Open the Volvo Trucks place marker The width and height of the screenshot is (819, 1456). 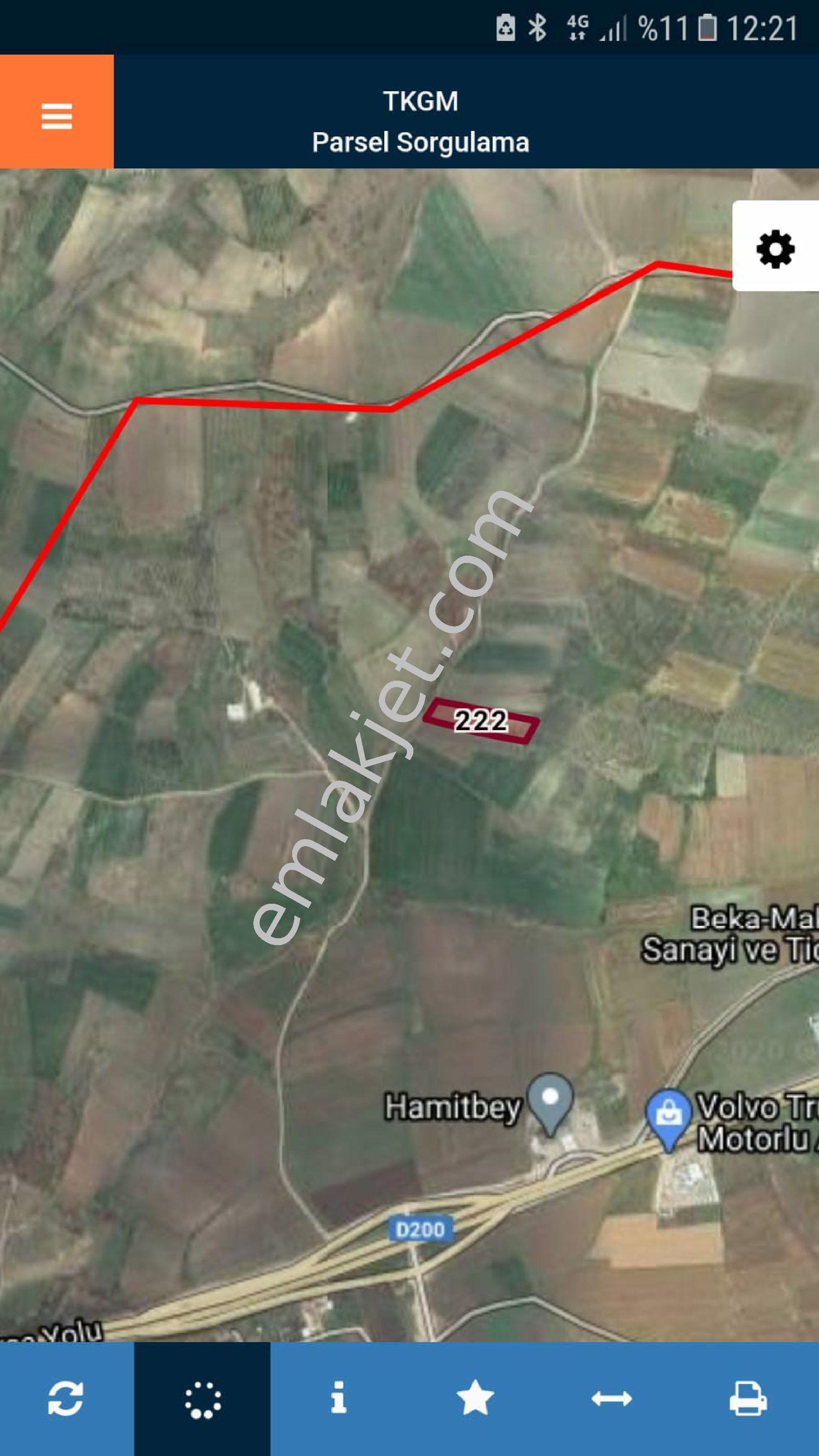669,1113
